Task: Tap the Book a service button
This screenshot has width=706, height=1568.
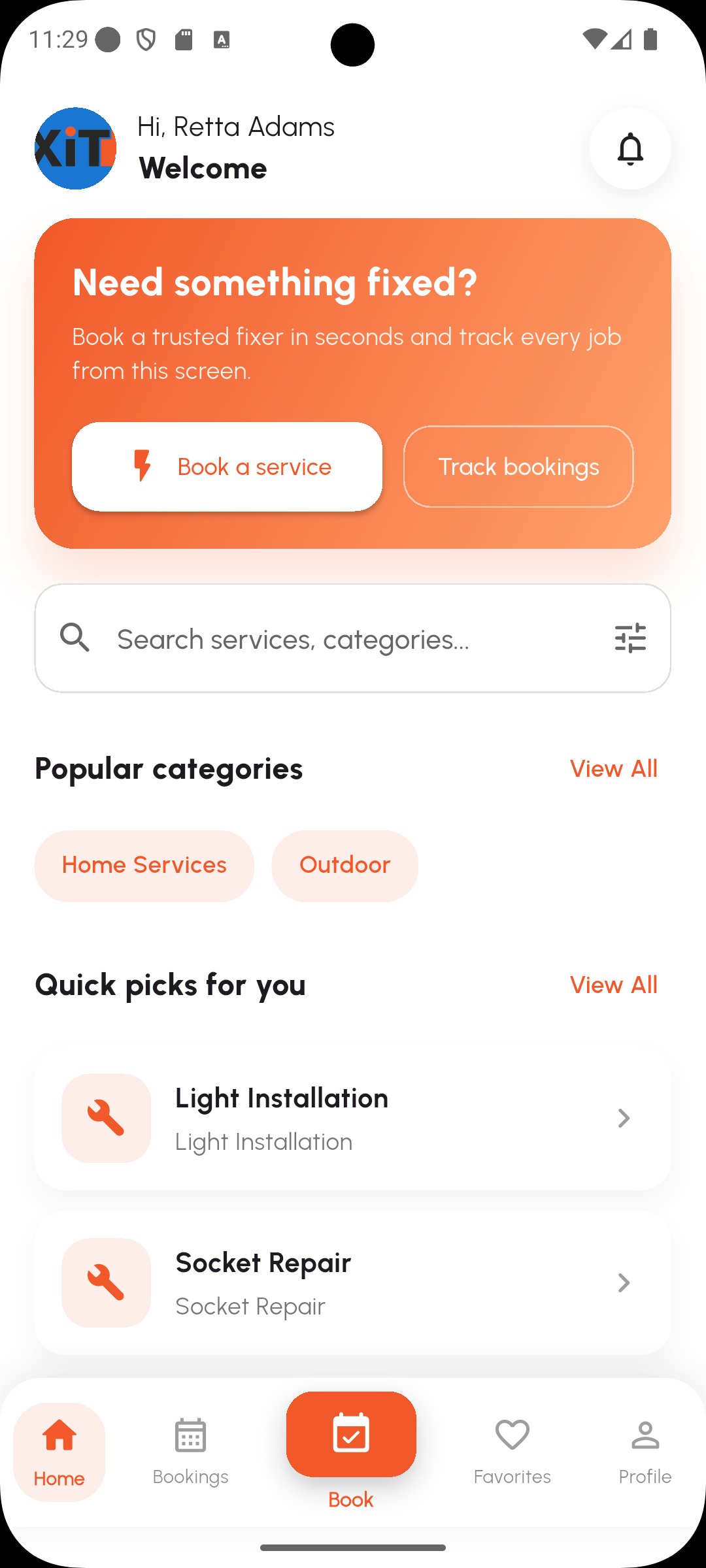Action: tap(227, 466)
